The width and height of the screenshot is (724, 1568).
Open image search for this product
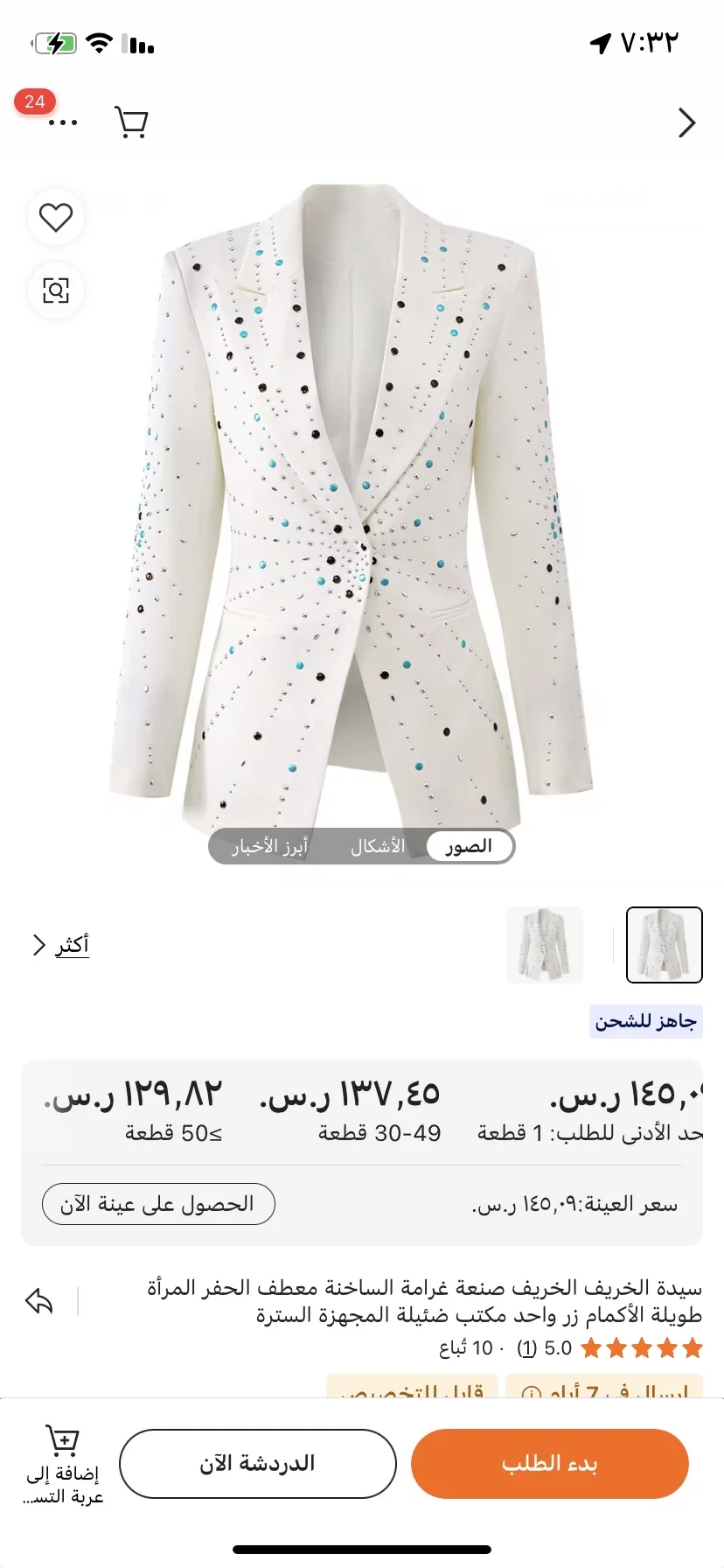56,290
